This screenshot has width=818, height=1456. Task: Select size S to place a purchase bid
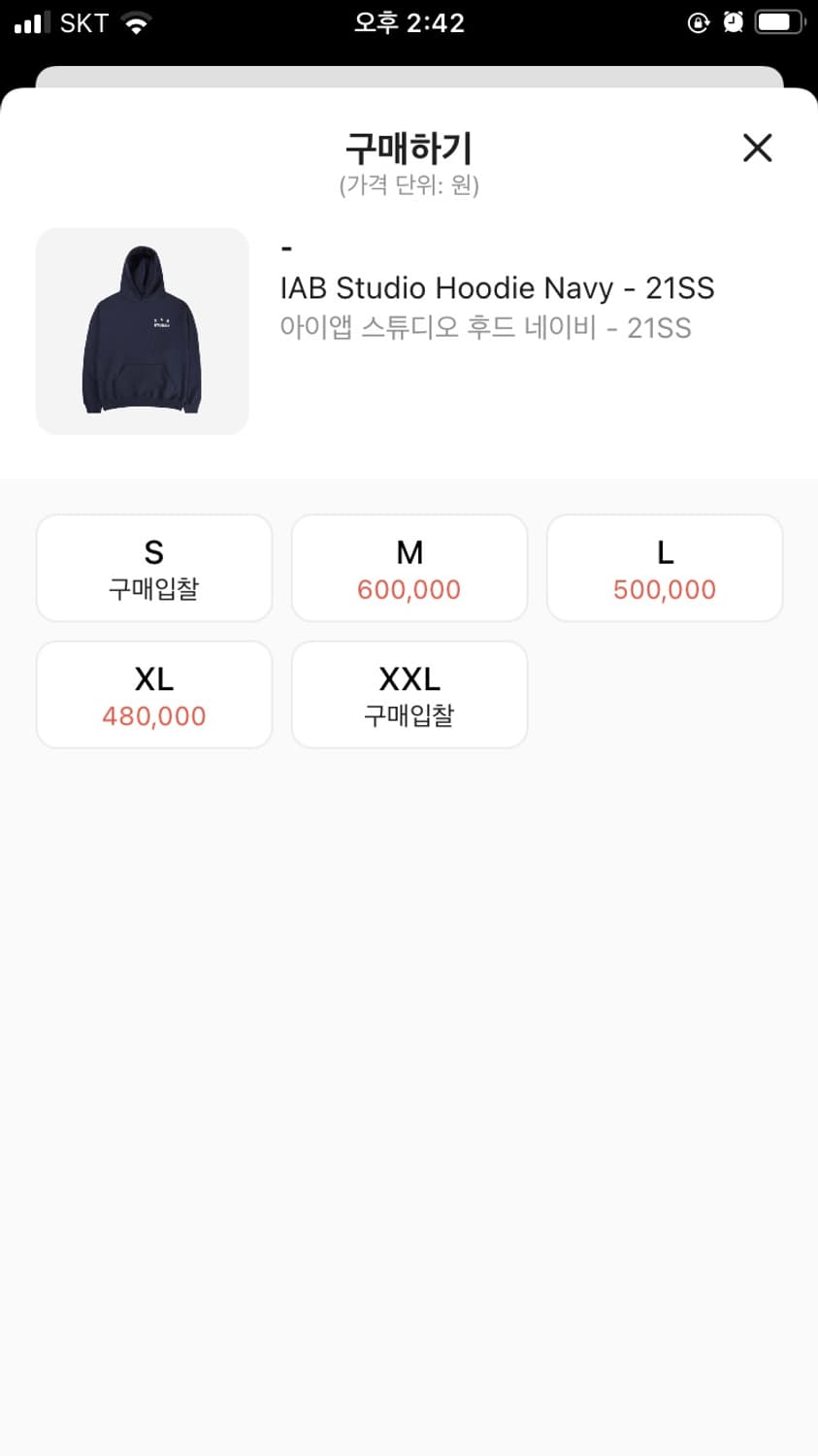[153, 568]
